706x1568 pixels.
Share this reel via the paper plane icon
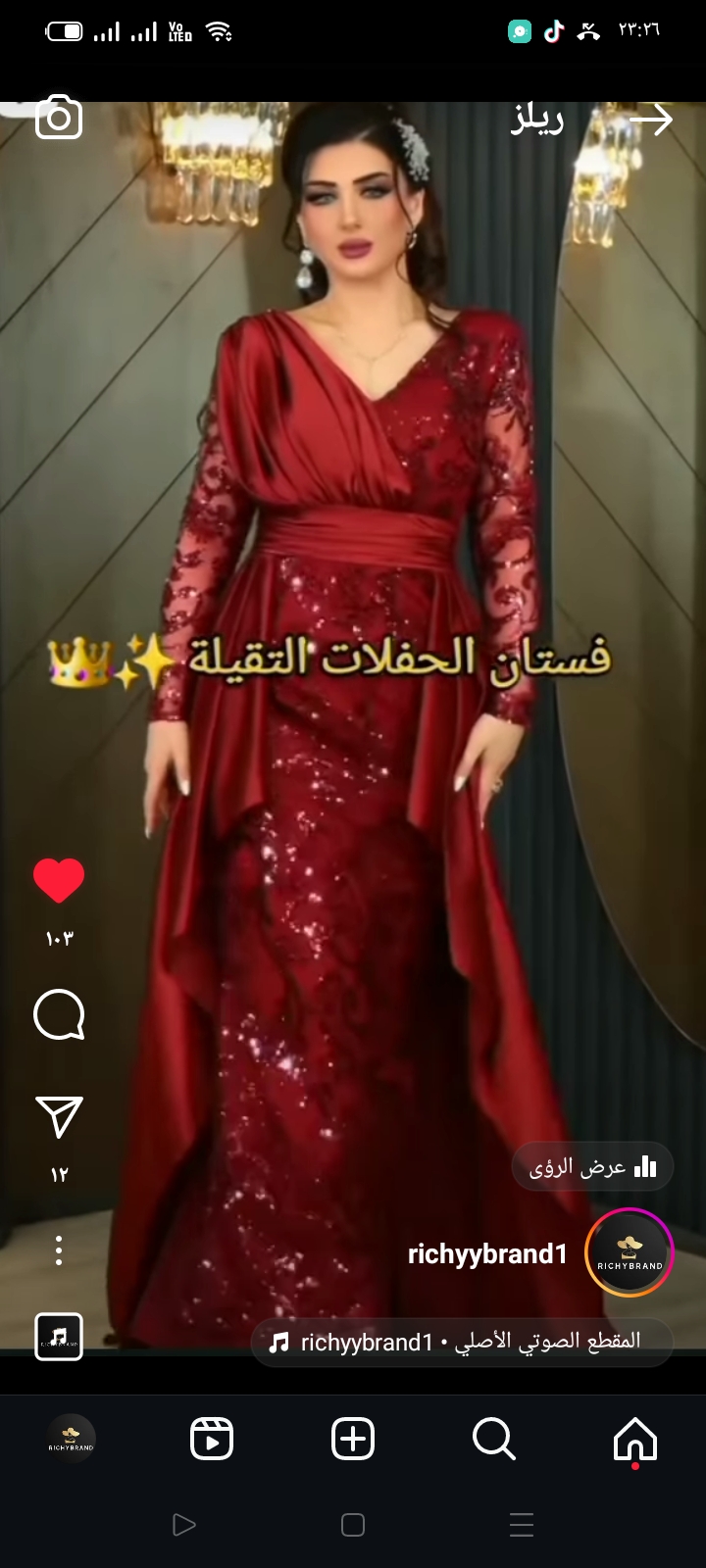click(59, 1116)
